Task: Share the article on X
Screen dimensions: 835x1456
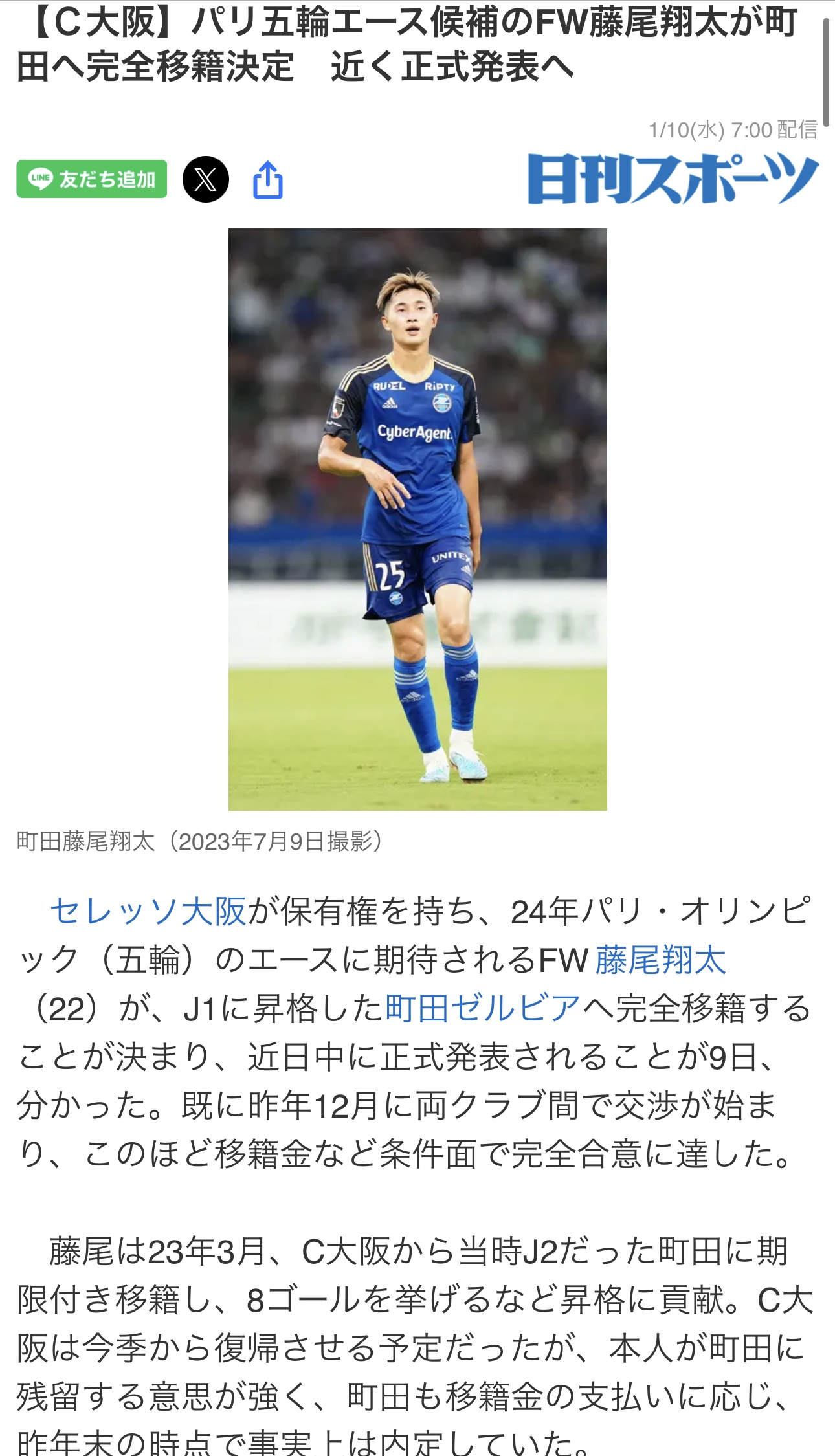Action: pyautogui.click(x=206, y=179)
